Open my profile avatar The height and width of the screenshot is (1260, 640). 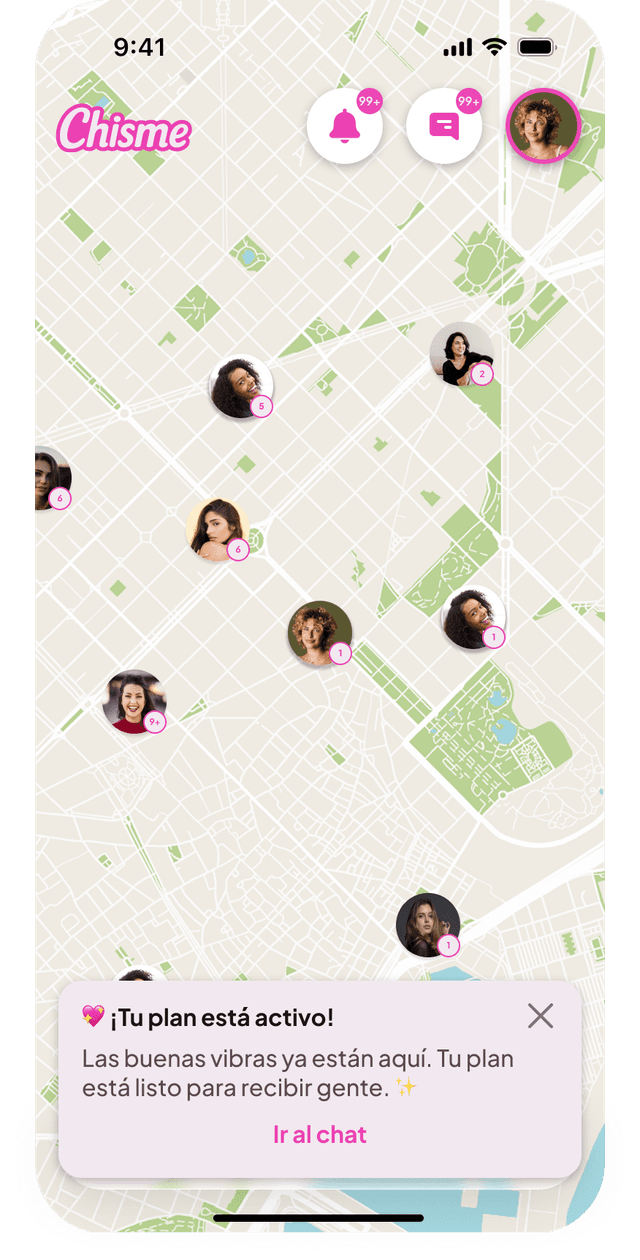(543, 125)
